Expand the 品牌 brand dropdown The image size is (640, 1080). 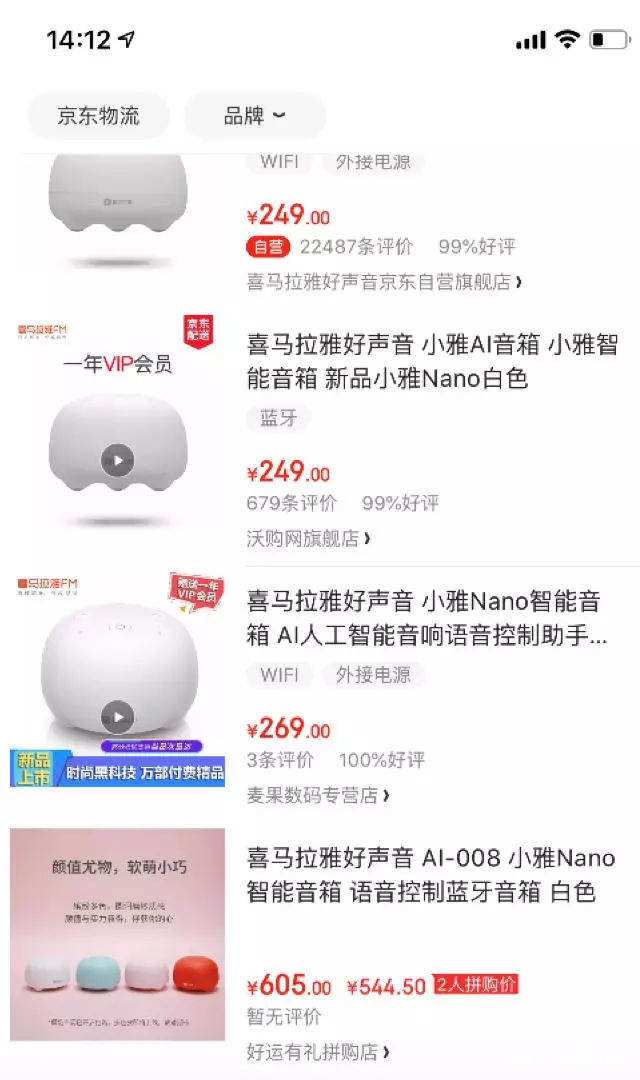254,116
